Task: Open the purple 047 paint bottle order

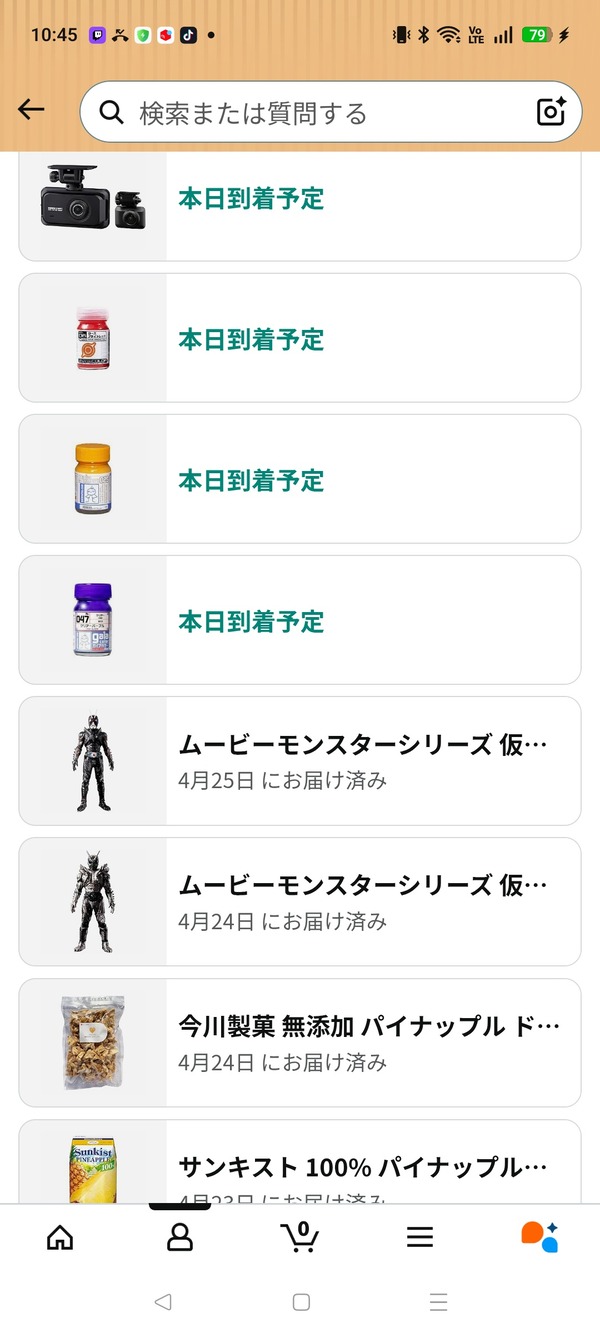Action: point(300,620)
